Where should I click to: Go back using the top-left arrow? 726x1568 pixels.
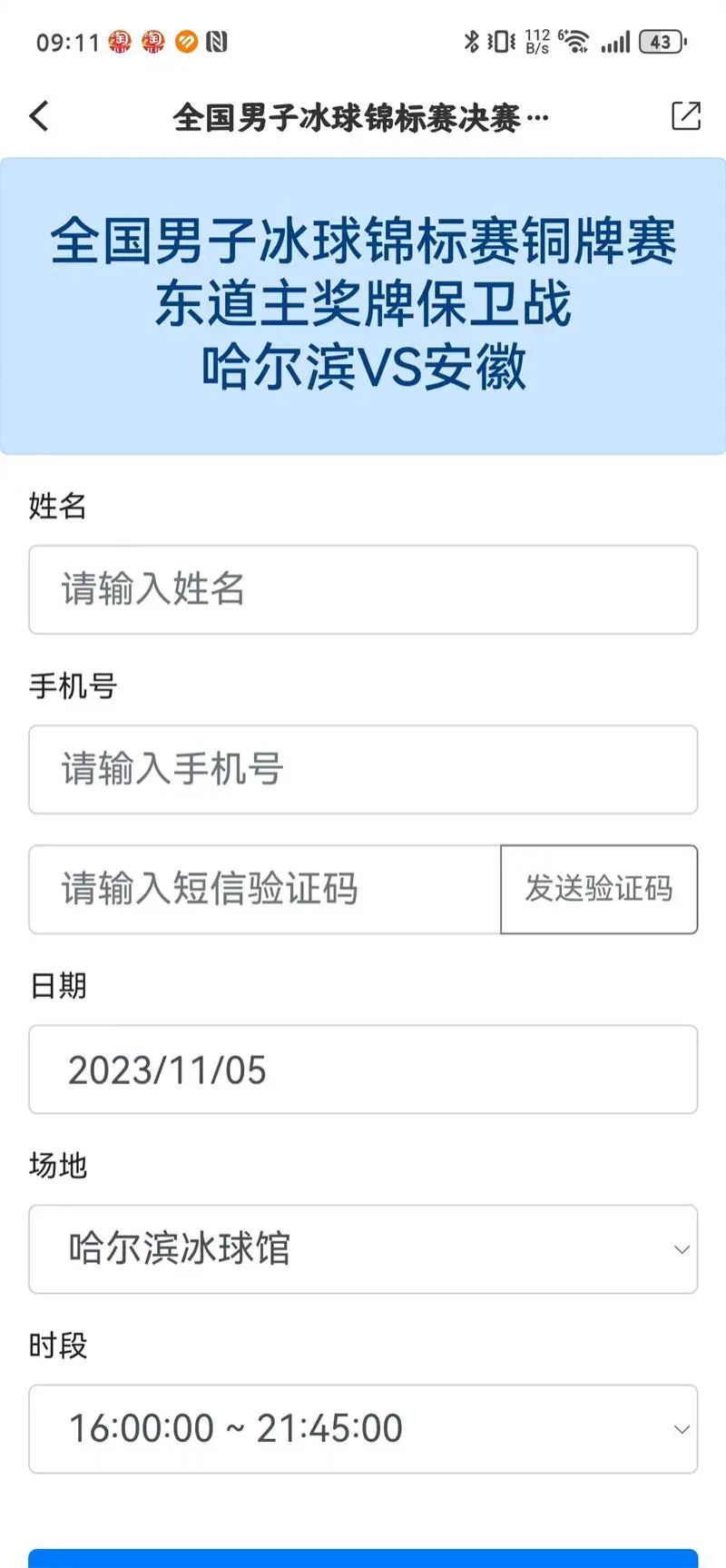click(39, 116)
